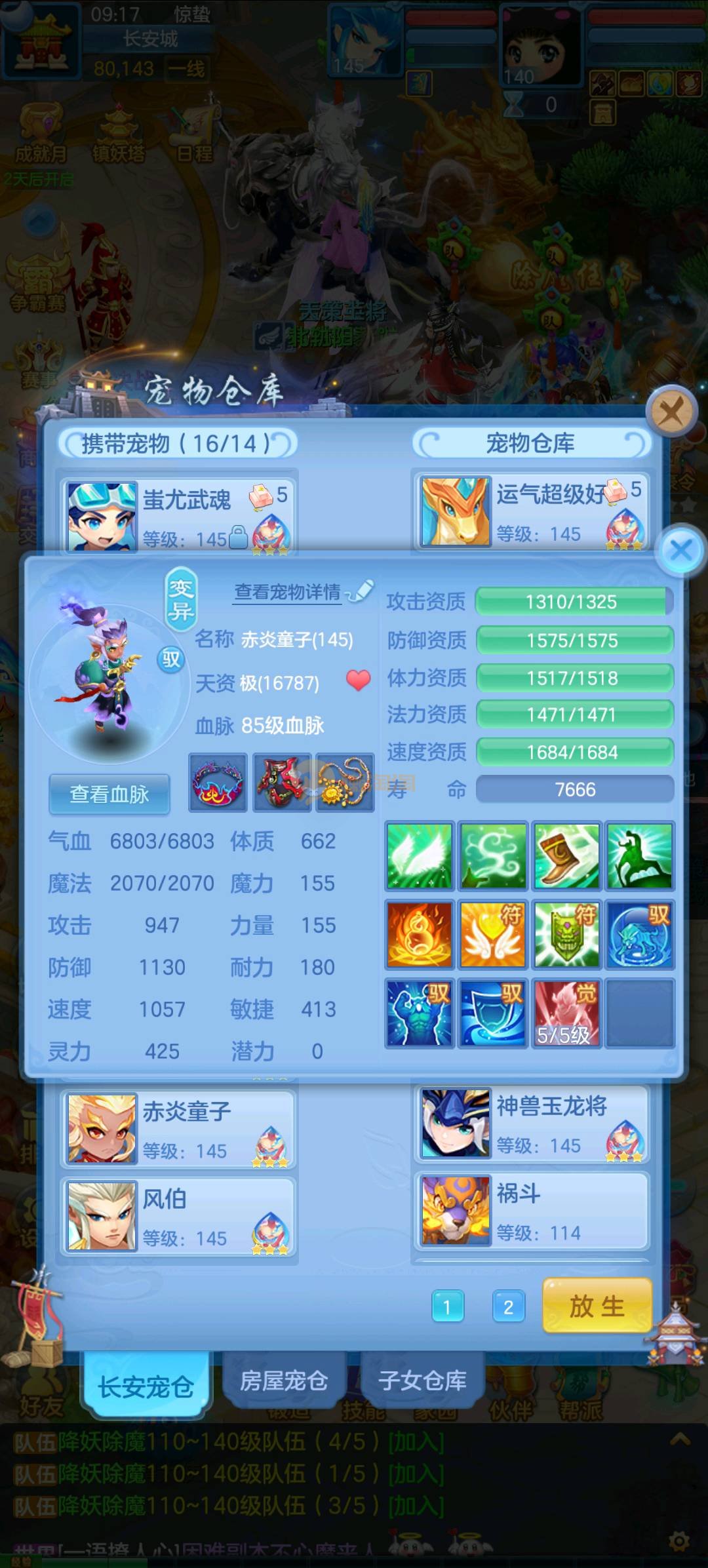This screenshot has height=1568, width=708.
Task: Select the pet 祸斗 in warehouse
Action: click(x=531, y=1211)
